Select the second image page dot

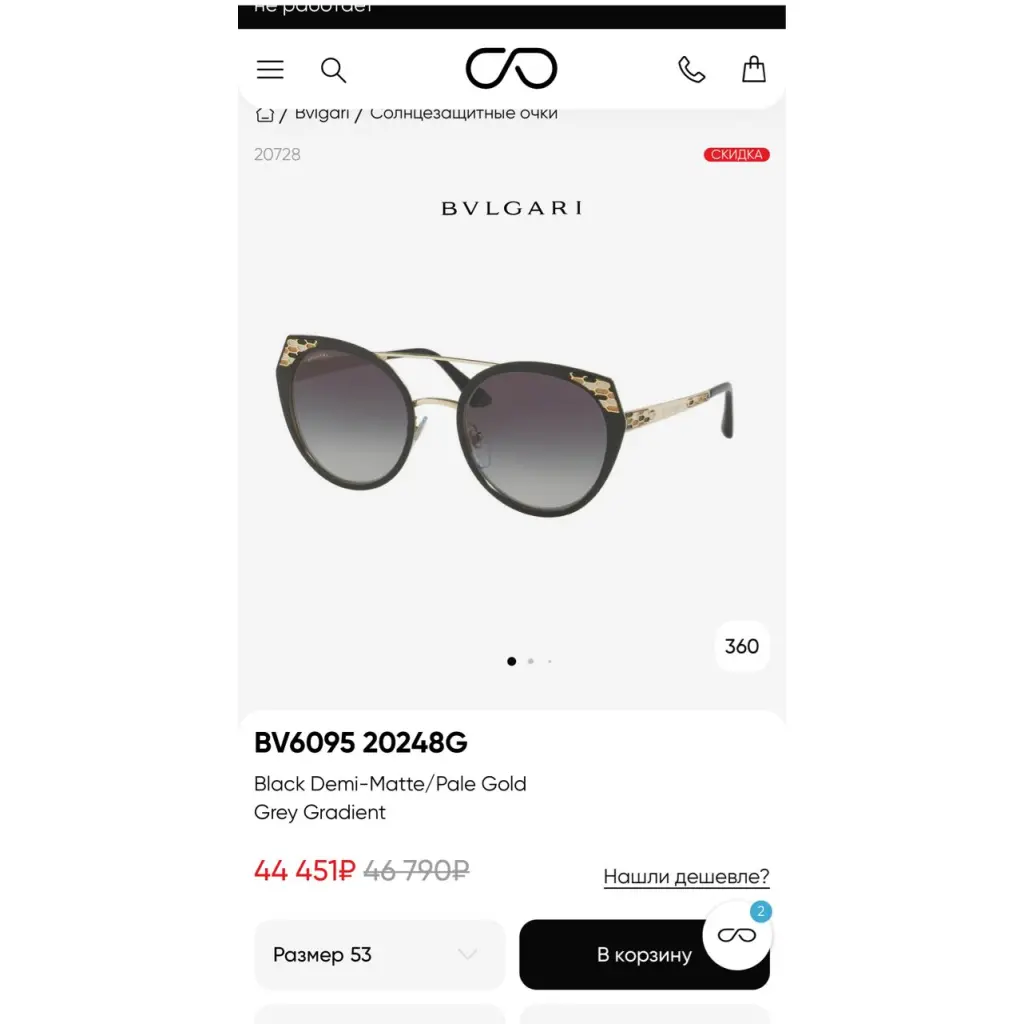tap(530, 661)
